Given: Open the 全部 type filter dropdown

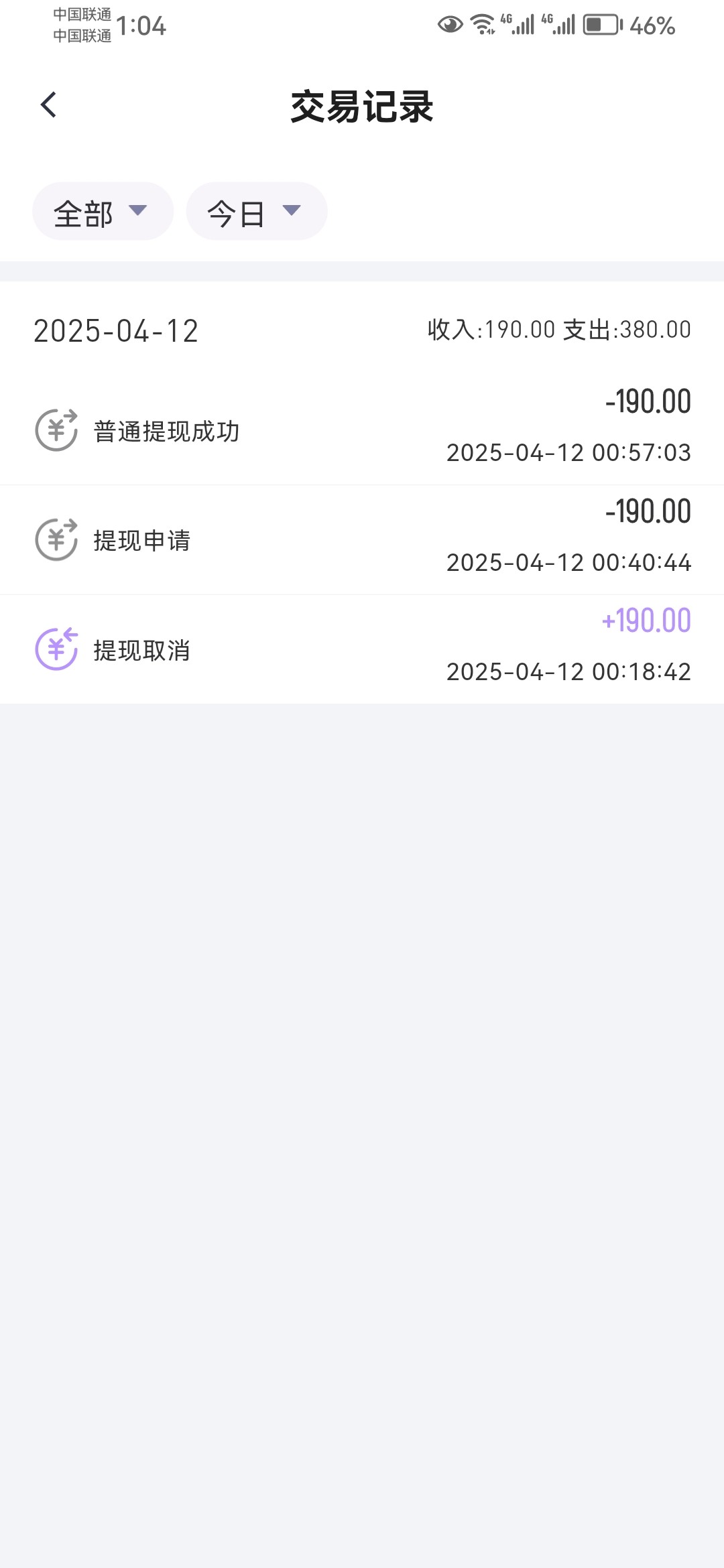Looking at the screenshot, I should pos(103,212).
